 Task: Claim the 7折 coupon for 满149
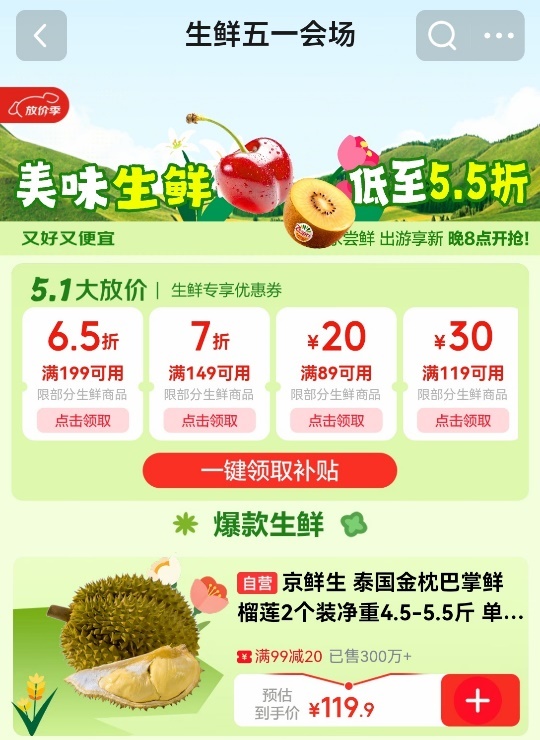(x=210, y=420)
